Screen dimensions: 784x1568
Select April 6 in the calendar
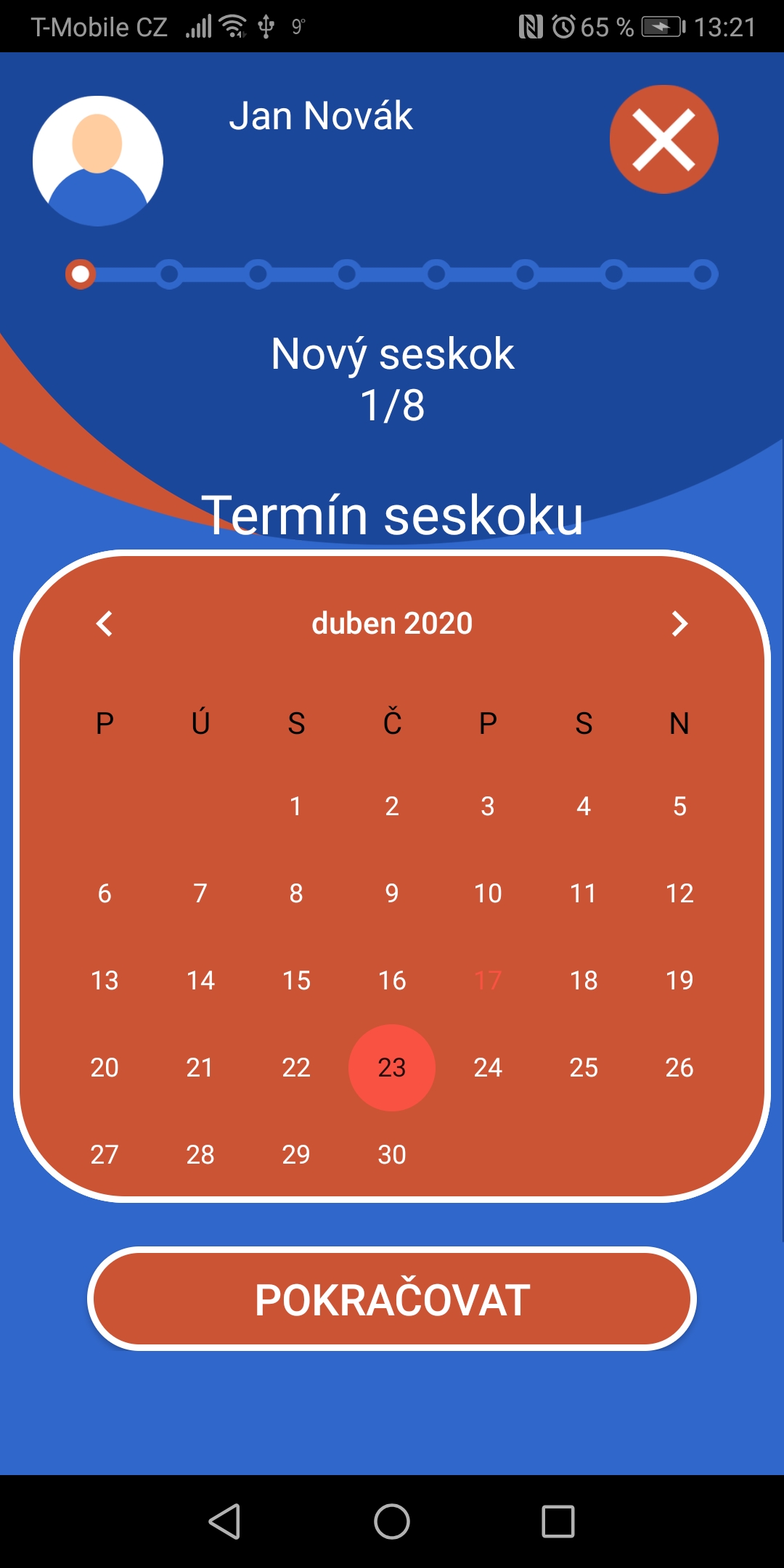(x=105, y=893)
